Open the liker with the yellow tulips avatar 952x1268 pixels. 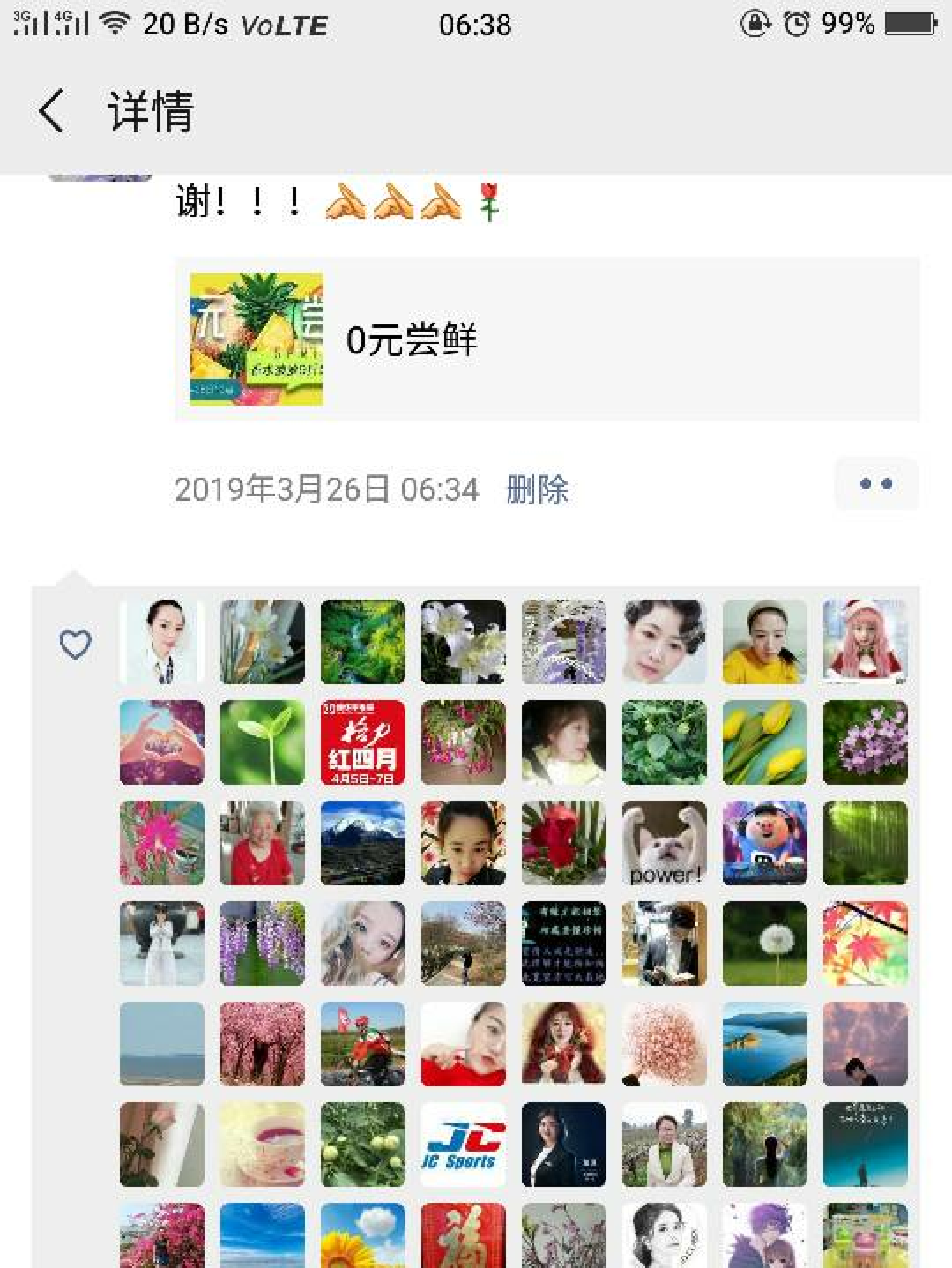click(765, 742)
